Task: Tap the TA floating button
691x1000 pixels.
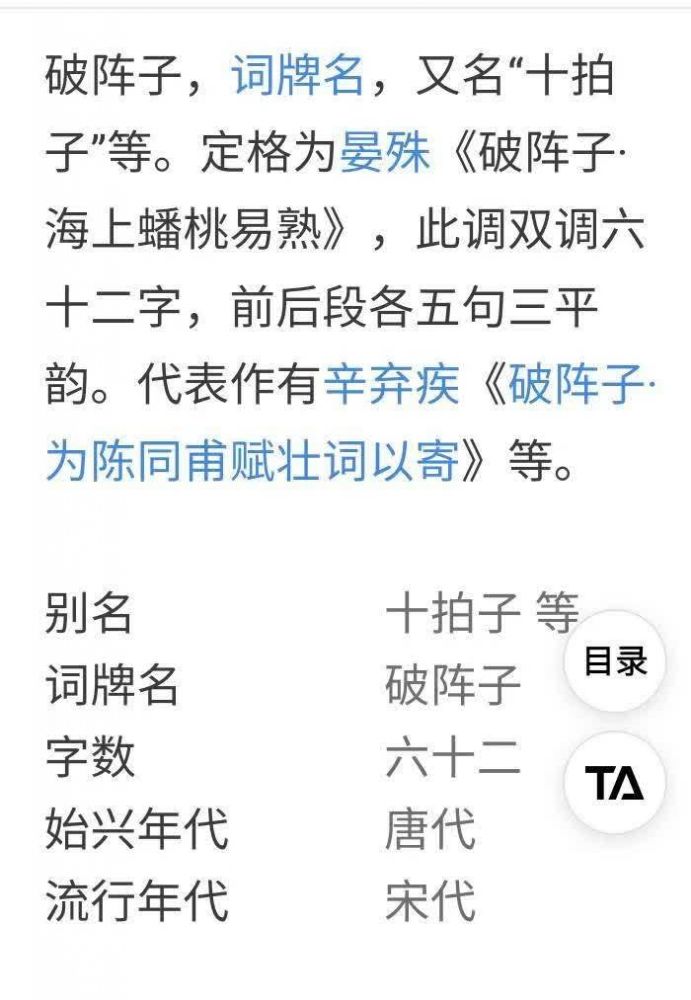Action: coord(615,784)
